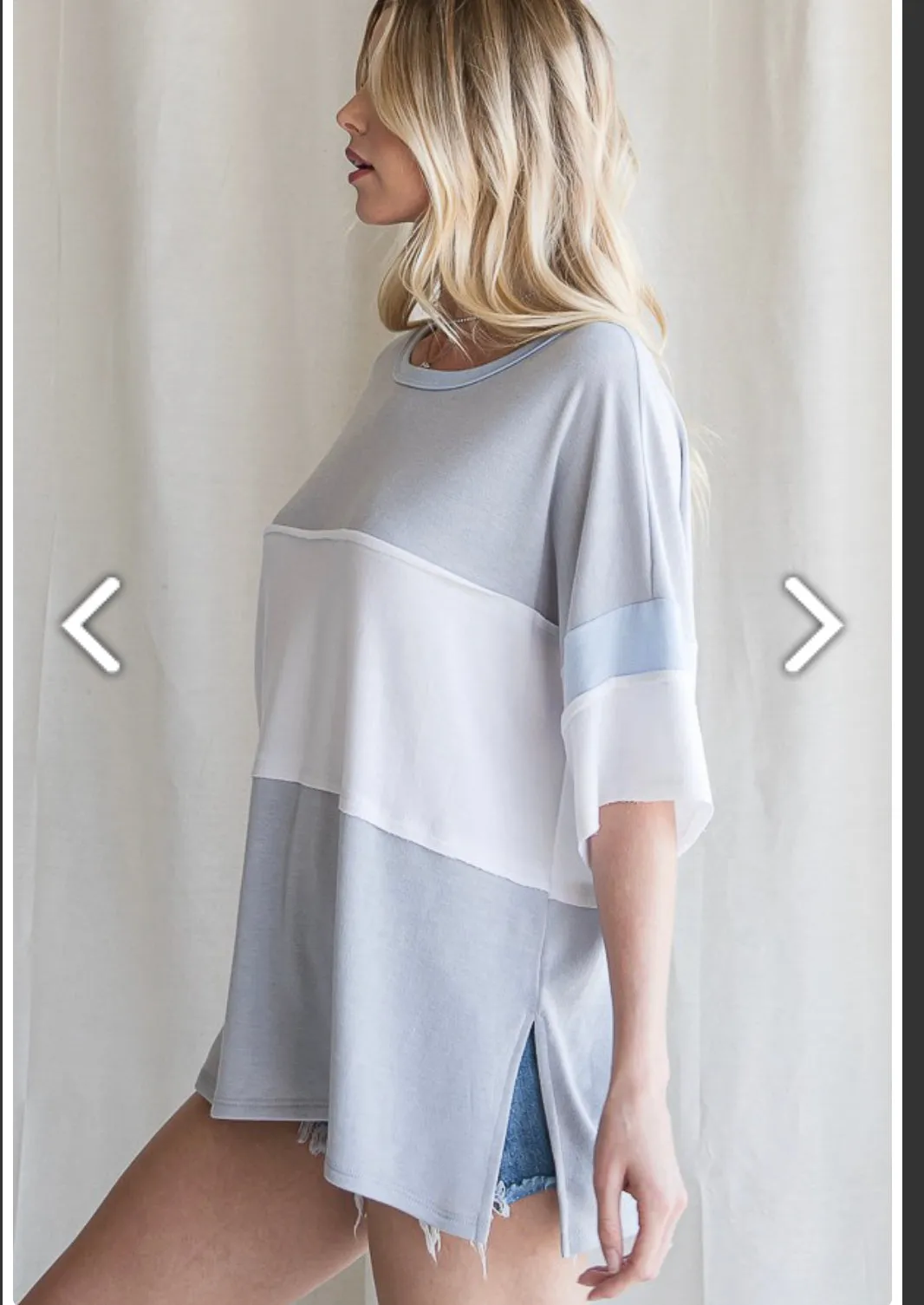Image resolution: width=924 pixels, height=1305 pixels.
Task: Advance to the next product photo
Action: coord(812,624)
